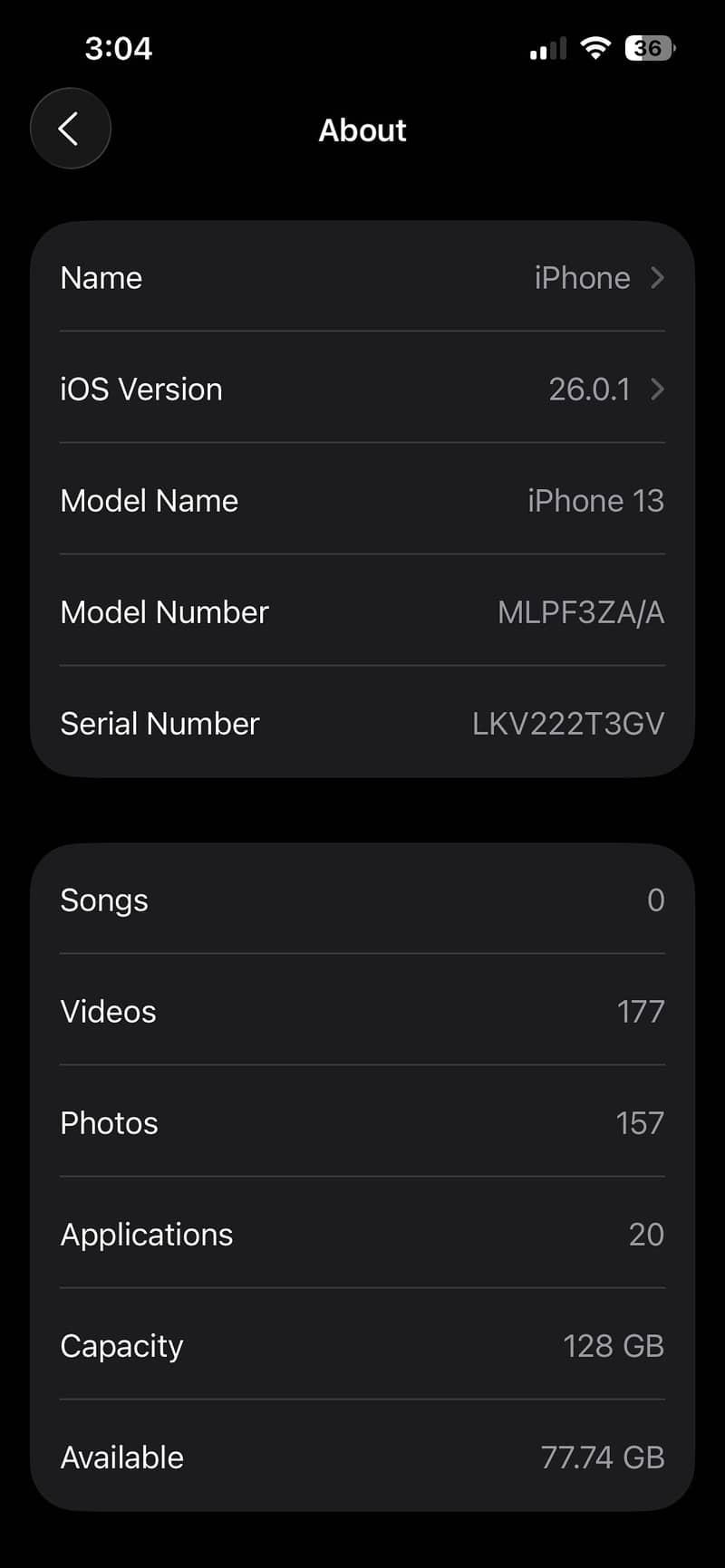Open the Name setting showing iPhone
Viewport: 725px width, 1568px height.
362,278
